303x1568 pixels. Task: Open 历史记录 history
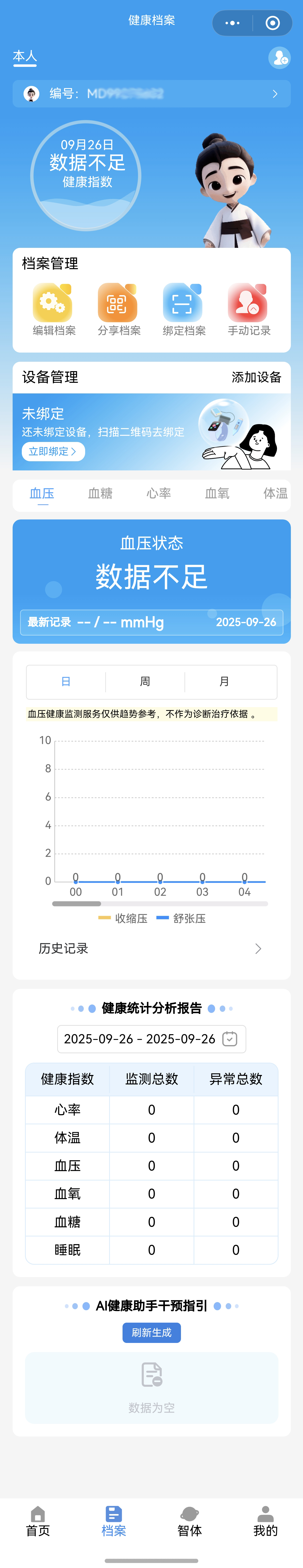(x=151, y=948)
